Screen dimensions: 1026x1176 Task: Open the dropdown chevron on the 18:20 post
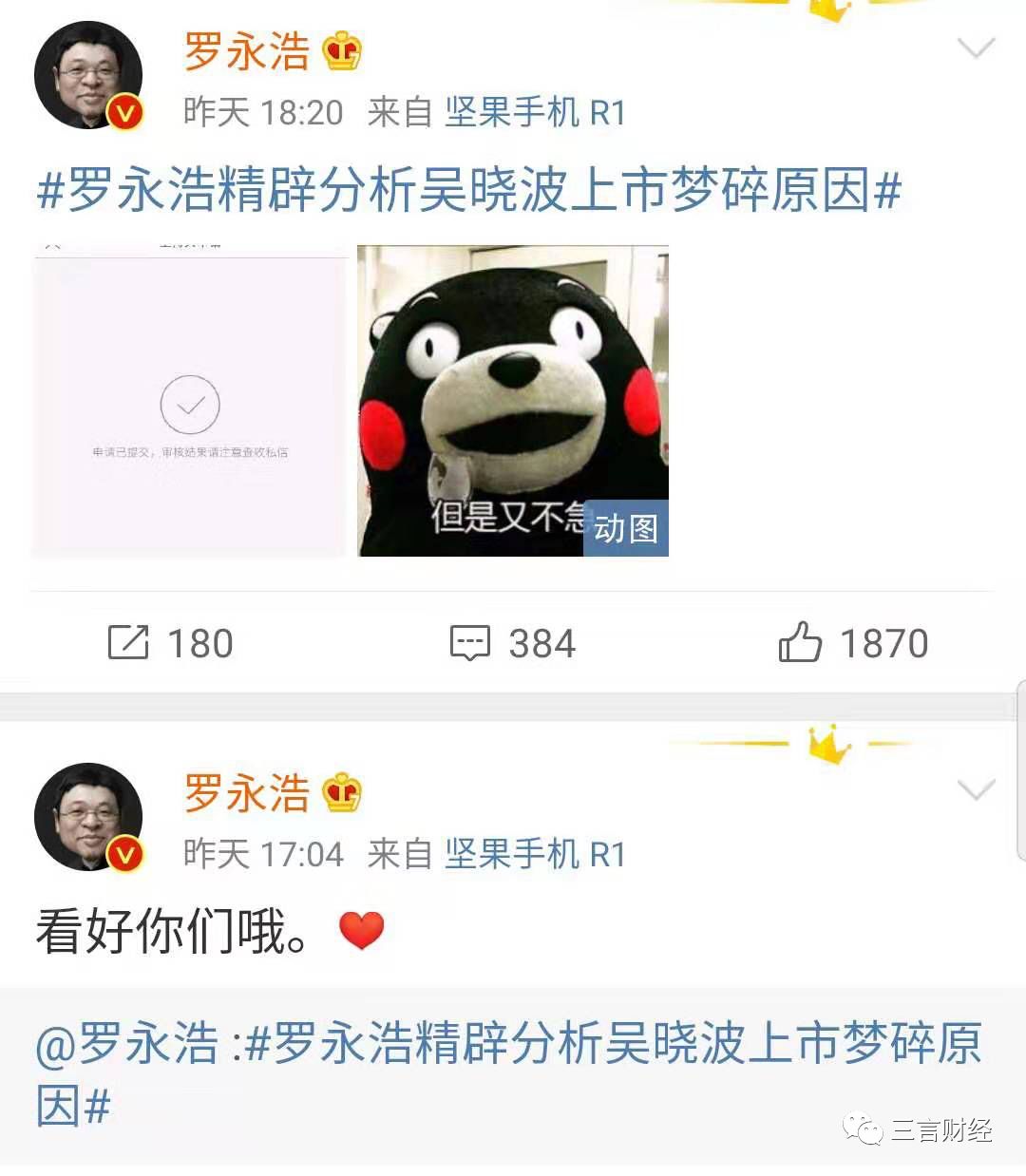(976, 47)
